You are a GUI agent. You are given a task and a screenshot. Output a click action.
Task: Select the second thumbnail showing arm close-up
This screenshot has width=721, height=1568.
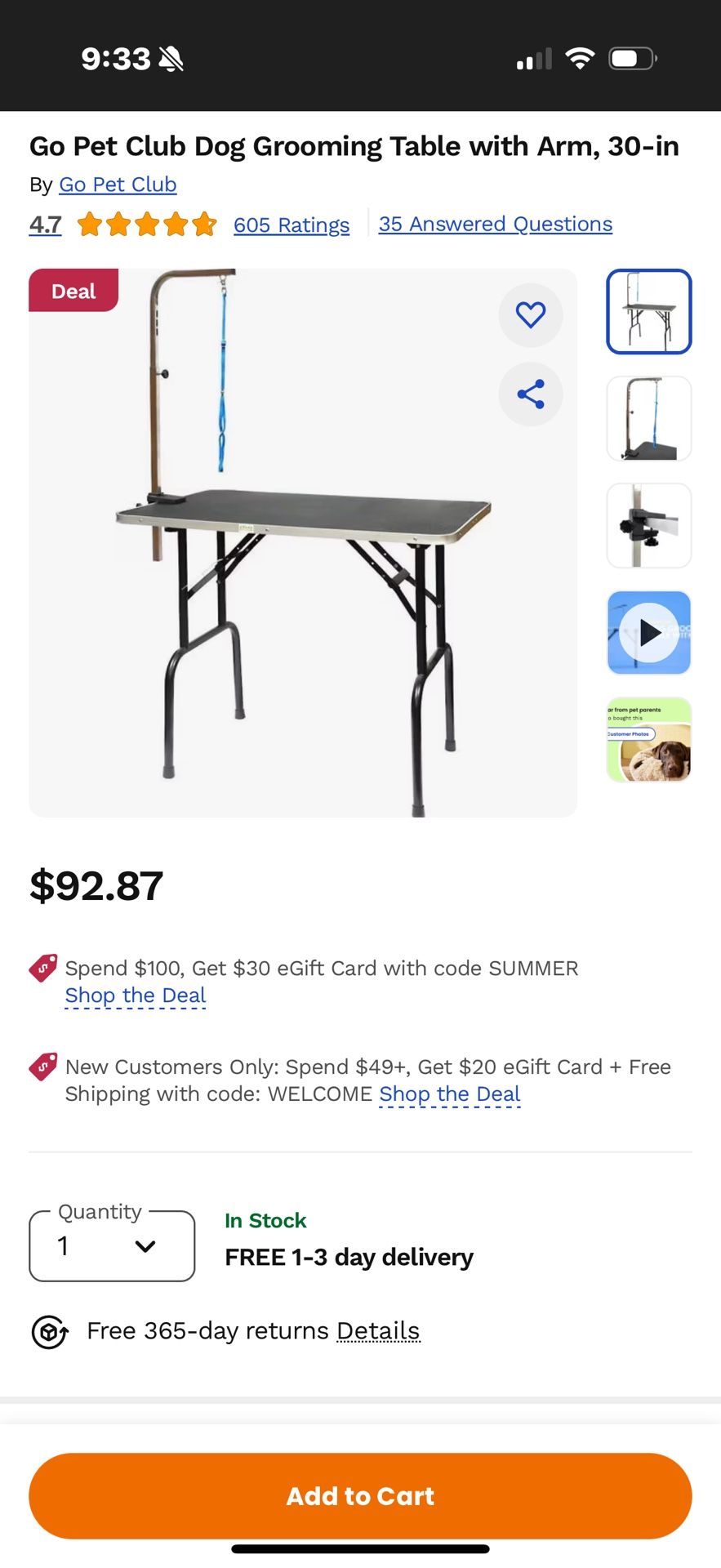(648, 418)
